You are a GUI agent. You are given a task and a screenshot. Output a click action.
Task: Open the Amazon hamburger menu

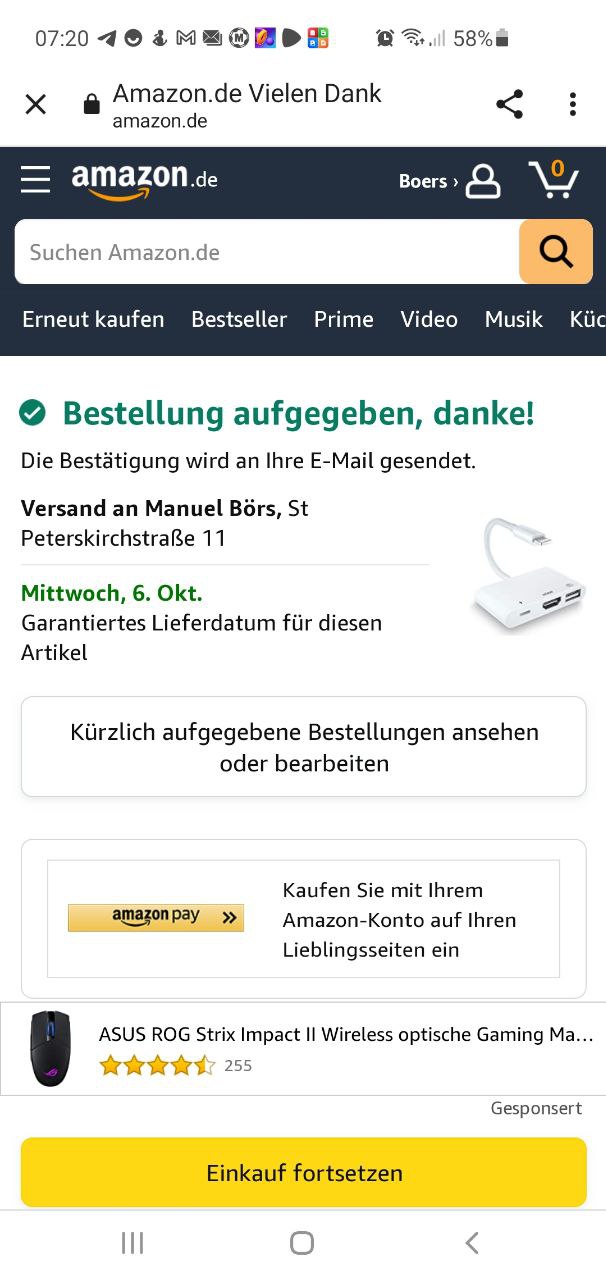click(35, 180)
